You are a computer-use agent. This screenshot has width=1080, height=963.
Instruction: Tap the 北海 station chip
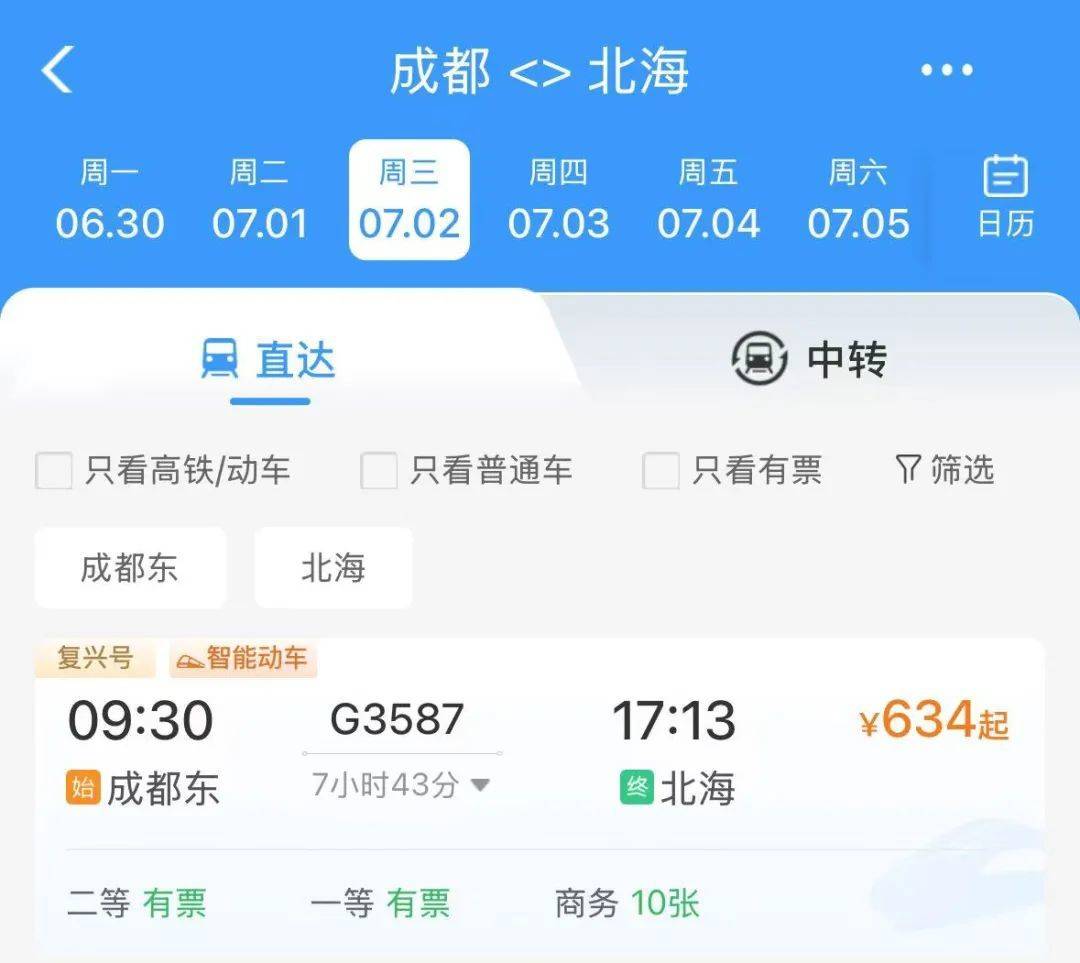click(x=333, y=568)
